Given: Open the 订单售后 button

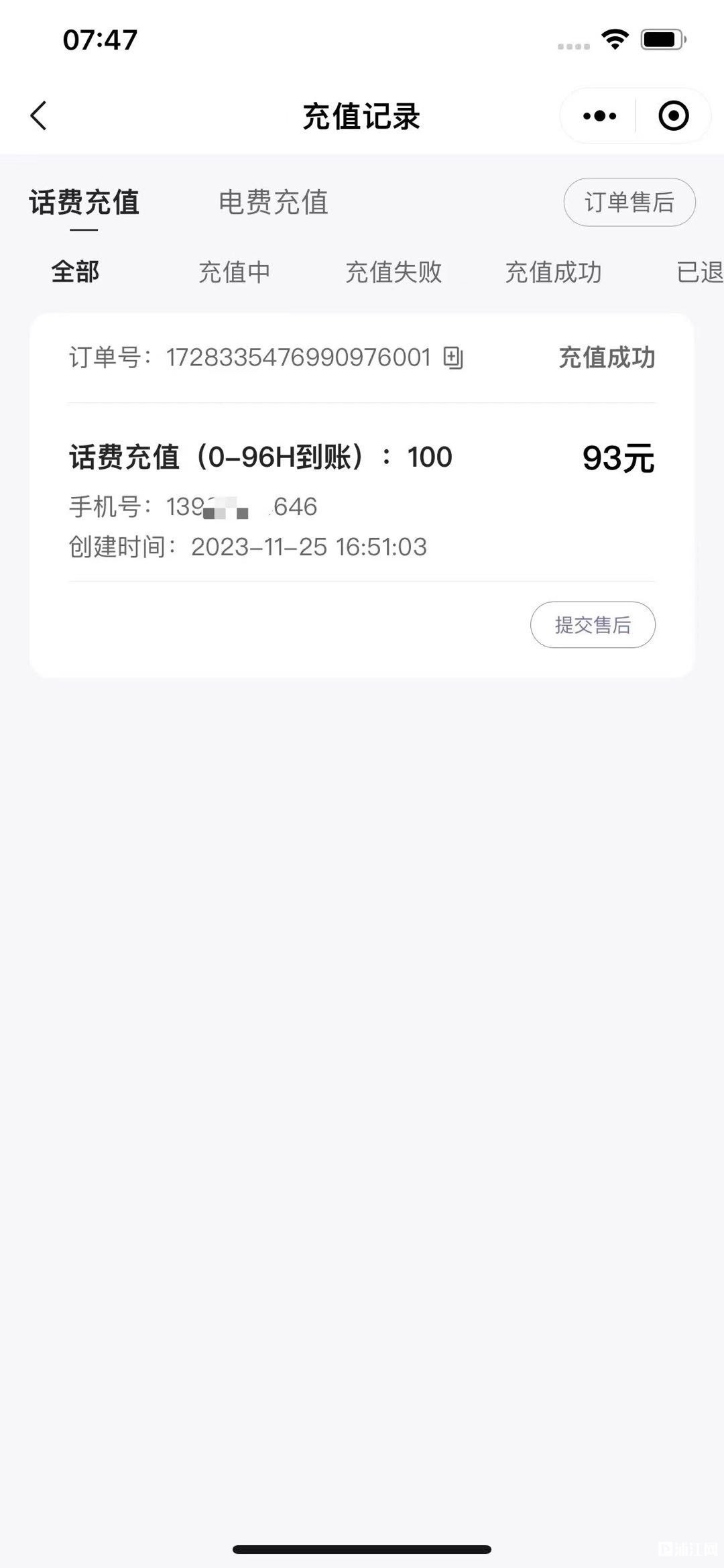Looking at the screenshot, I should point(629,202).
